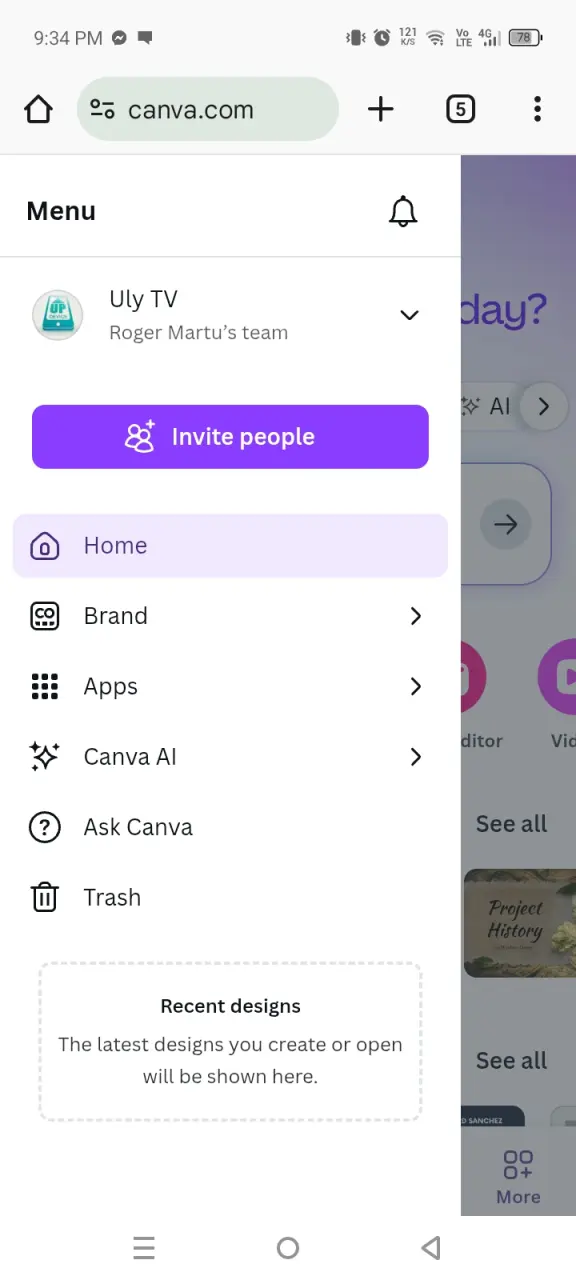This screenshot has width=576, height=1280.
Task: Open the notifications bell in Menu
Action: pyautogui.click(x=403, y=211)
